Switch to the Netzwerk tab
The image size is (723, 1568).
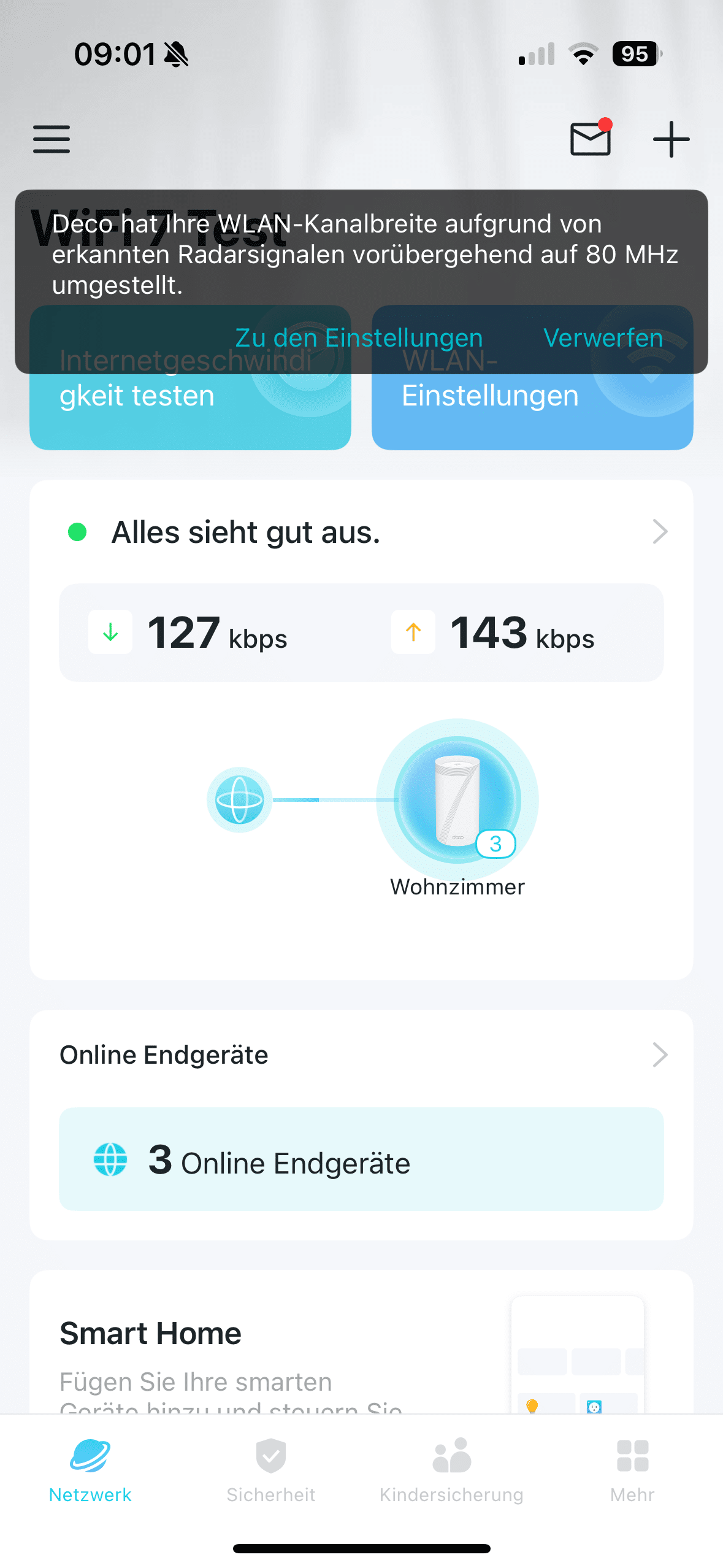(x=90, y=1470)
